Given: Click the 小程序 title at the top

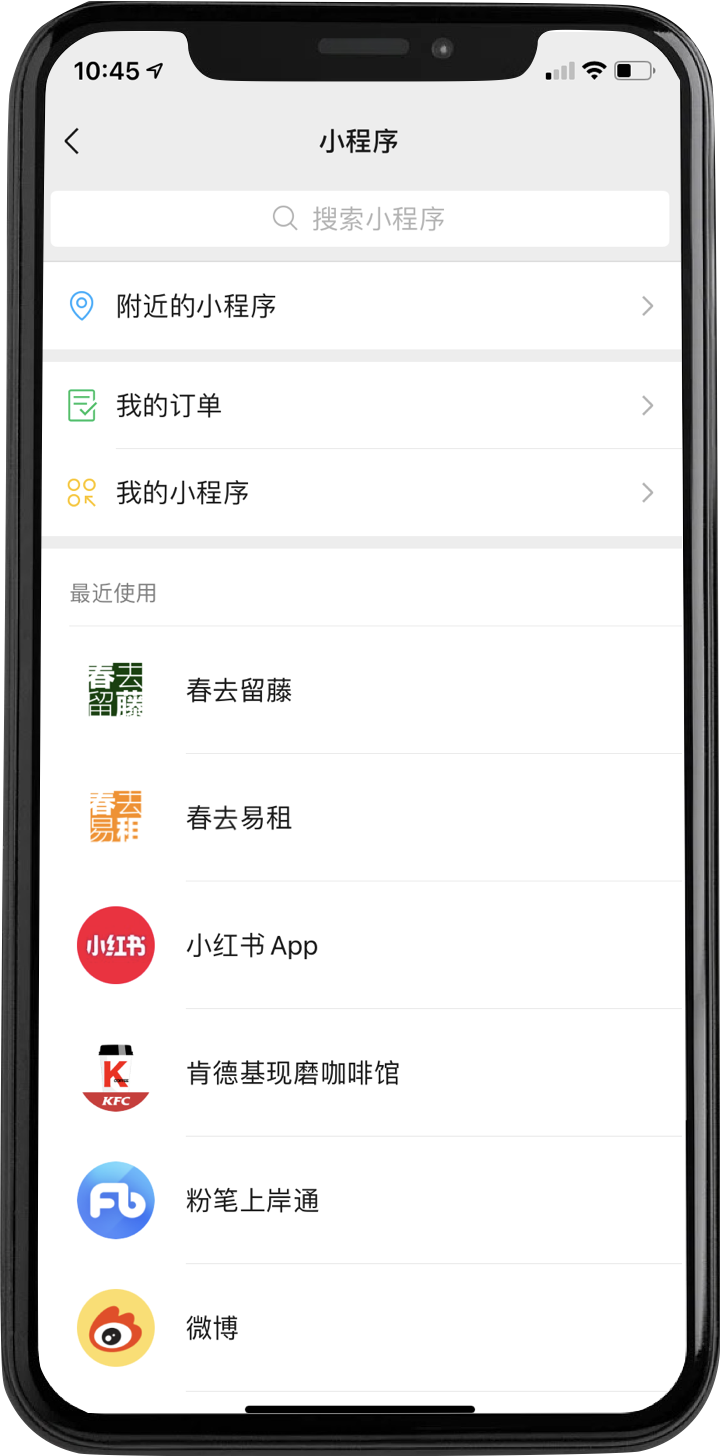Looking at the screenshot, I should point(360,141).
